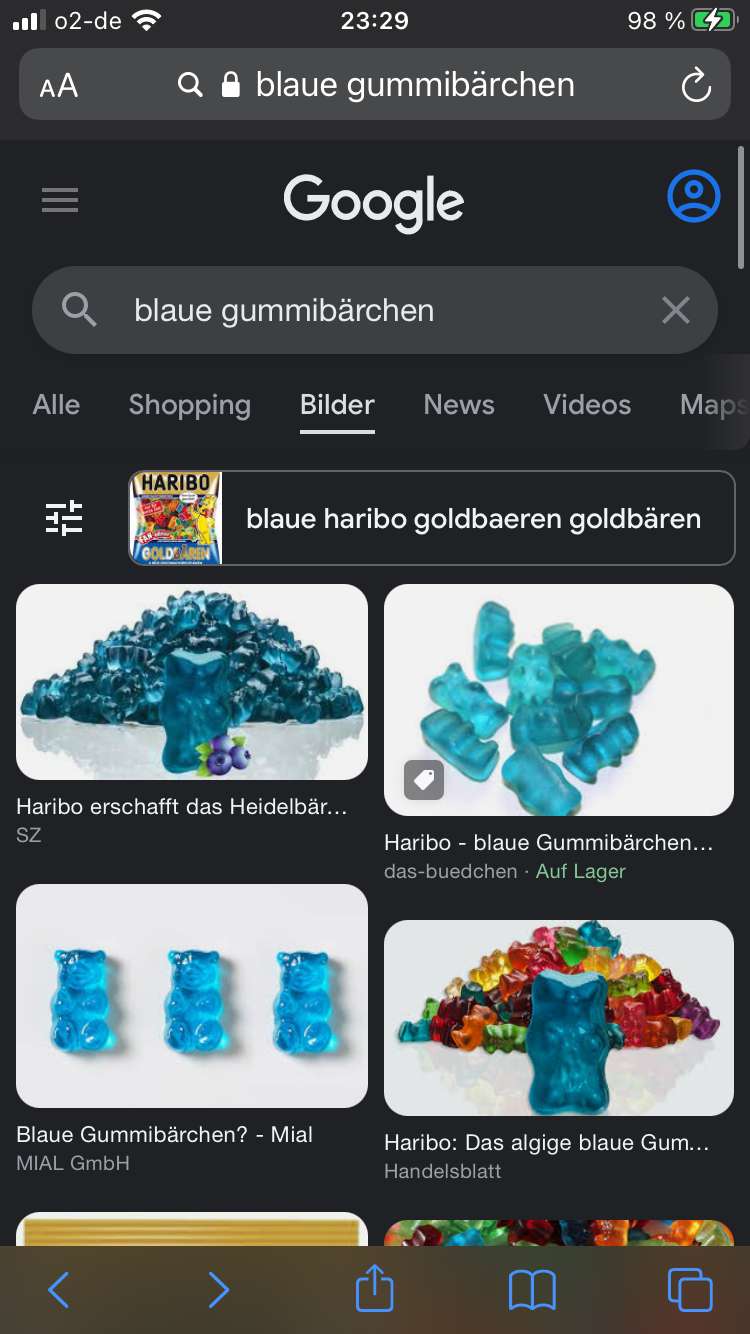The width and height of the screenshot is (750, 1334).
Task: Open the image filter settings icon
Action: (x=65, y=518)
